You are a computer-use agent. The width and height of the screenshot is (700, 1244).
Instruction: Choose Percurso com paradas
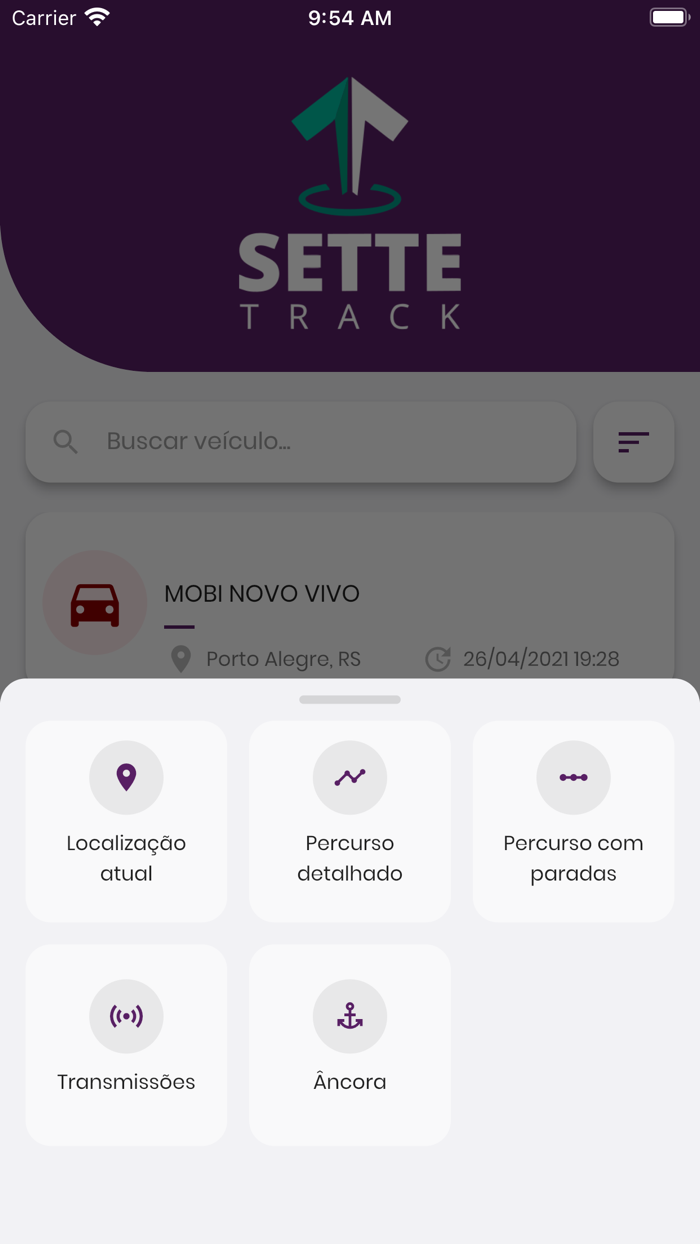573,821
